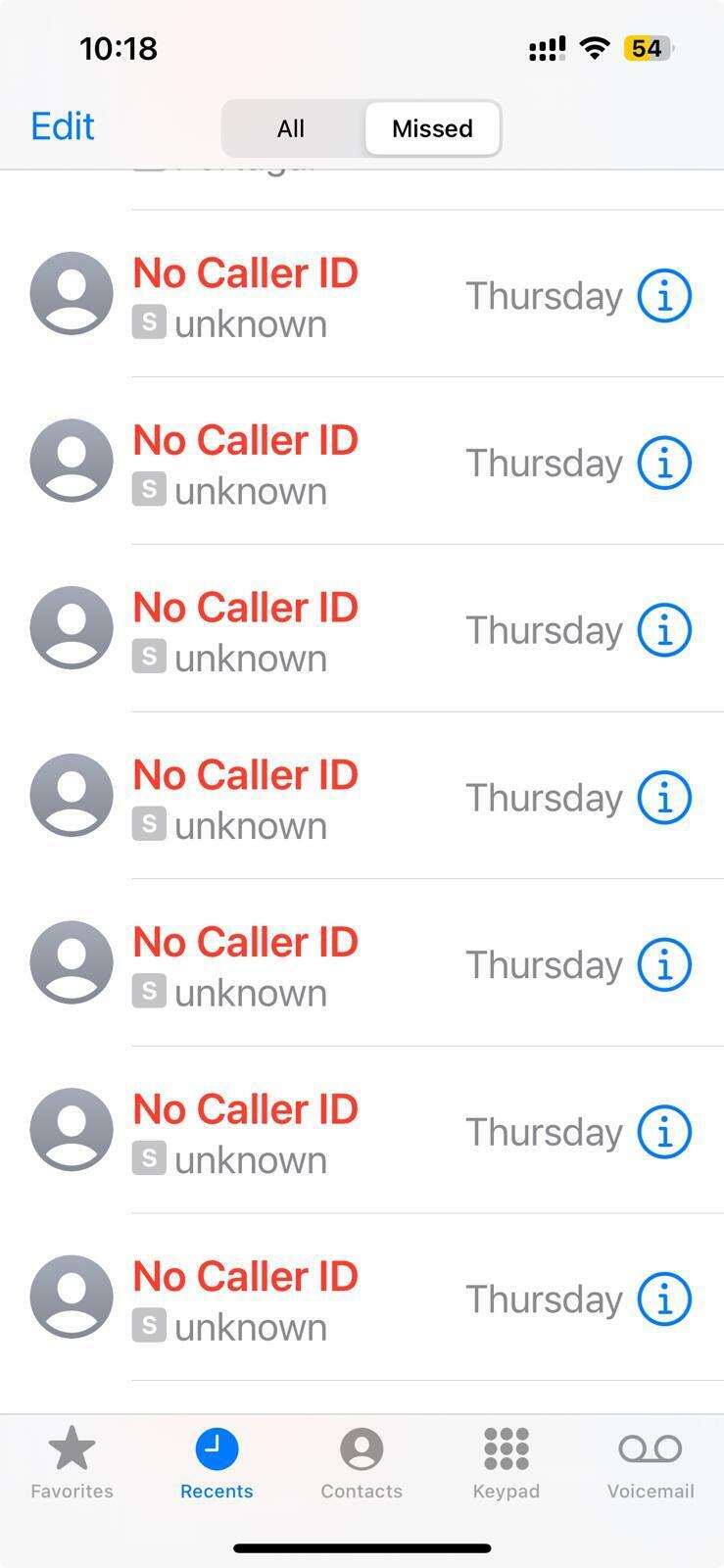The height and width of the screenshot is (1568, 724).
Task: Open info for the topmost No Caller ID call
Action: [x=664, y=296]
